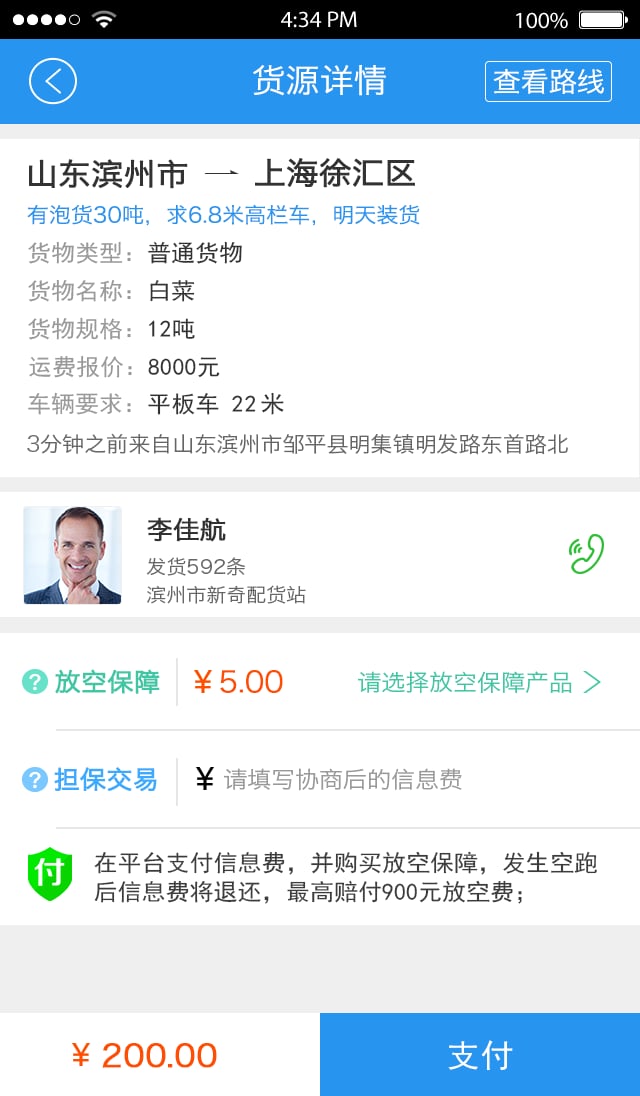Choose a product via 请选择放空保障产品

479,682
